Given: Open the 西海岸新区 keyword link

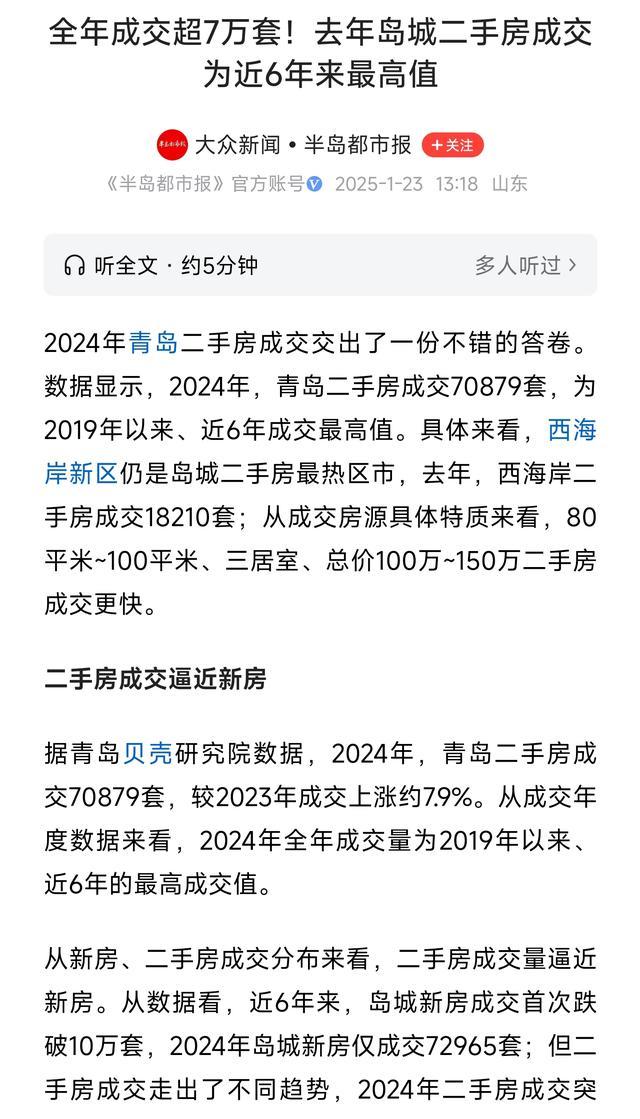Looking at the screenshot, I should 81,473.
